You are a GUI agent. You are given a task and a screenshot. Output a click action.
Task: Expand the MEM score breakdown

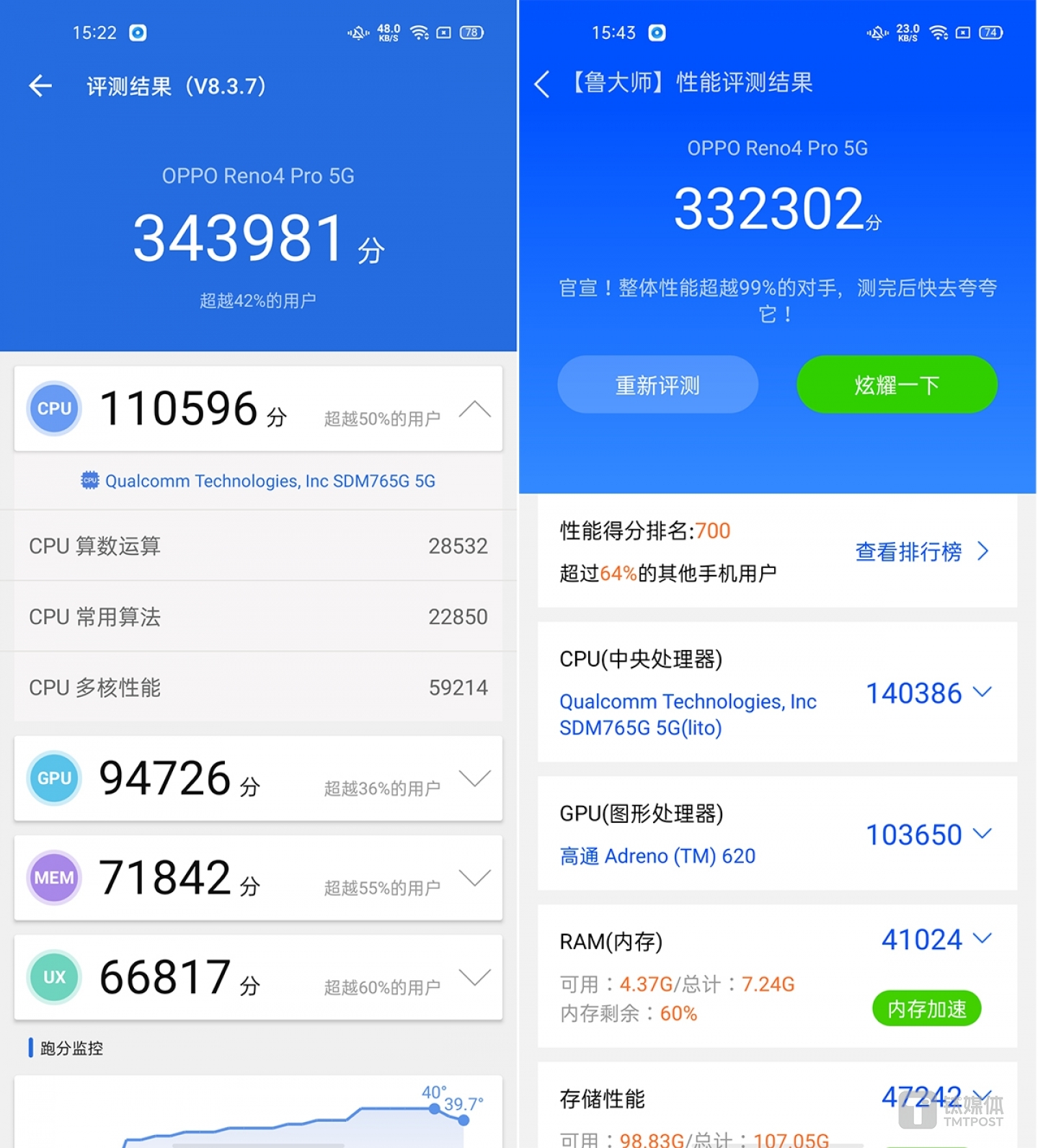click(475, 878)
